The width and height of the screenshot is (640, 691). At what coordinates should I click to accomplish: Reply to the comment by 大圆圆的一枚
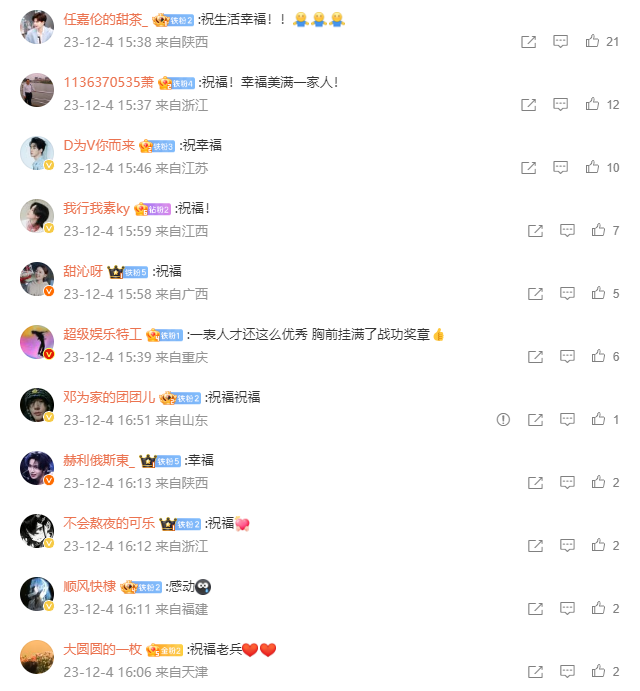[x=567, y=671]
